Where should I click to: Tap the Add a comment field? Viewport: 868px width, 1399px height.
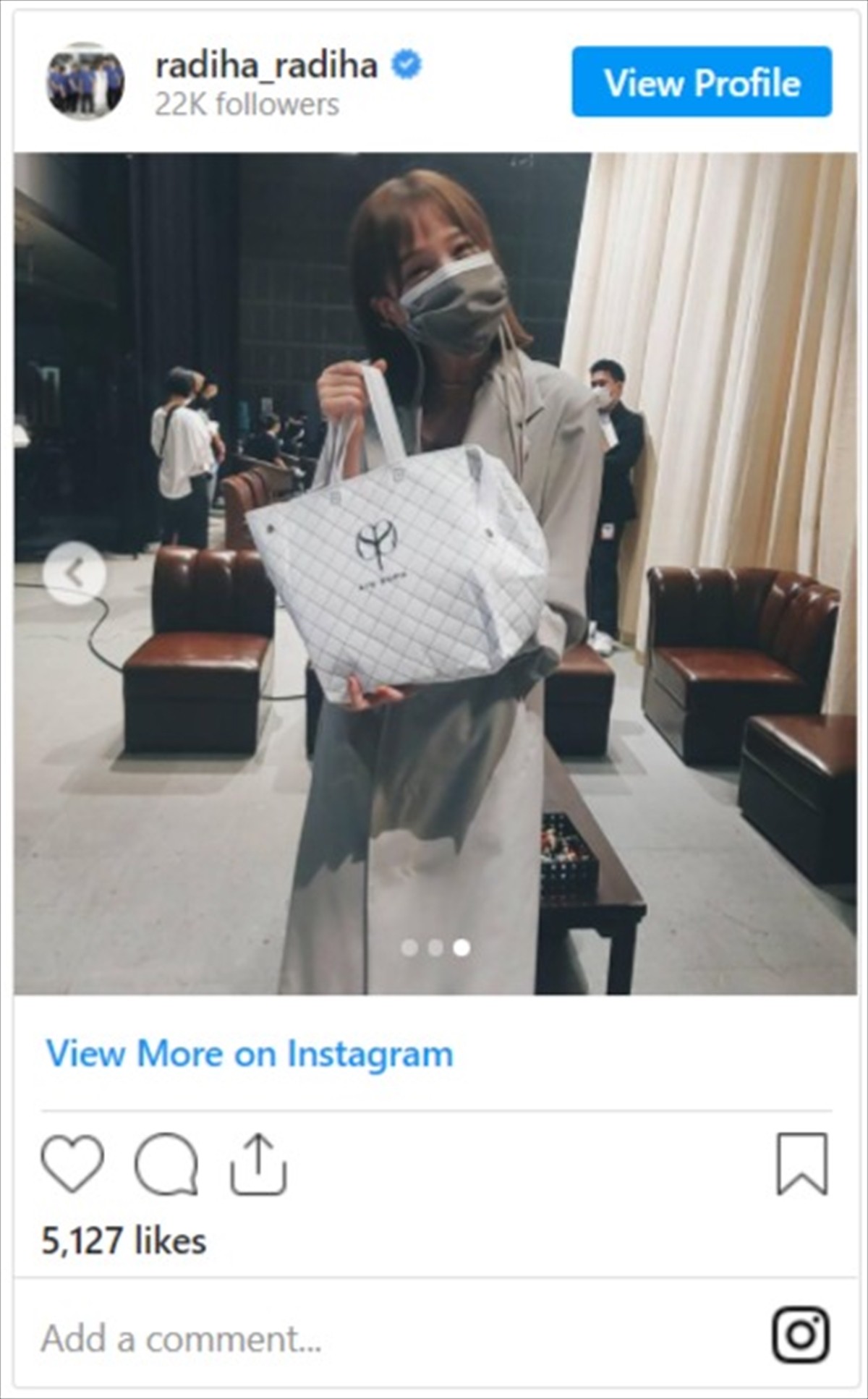(x=362, y=1338)
